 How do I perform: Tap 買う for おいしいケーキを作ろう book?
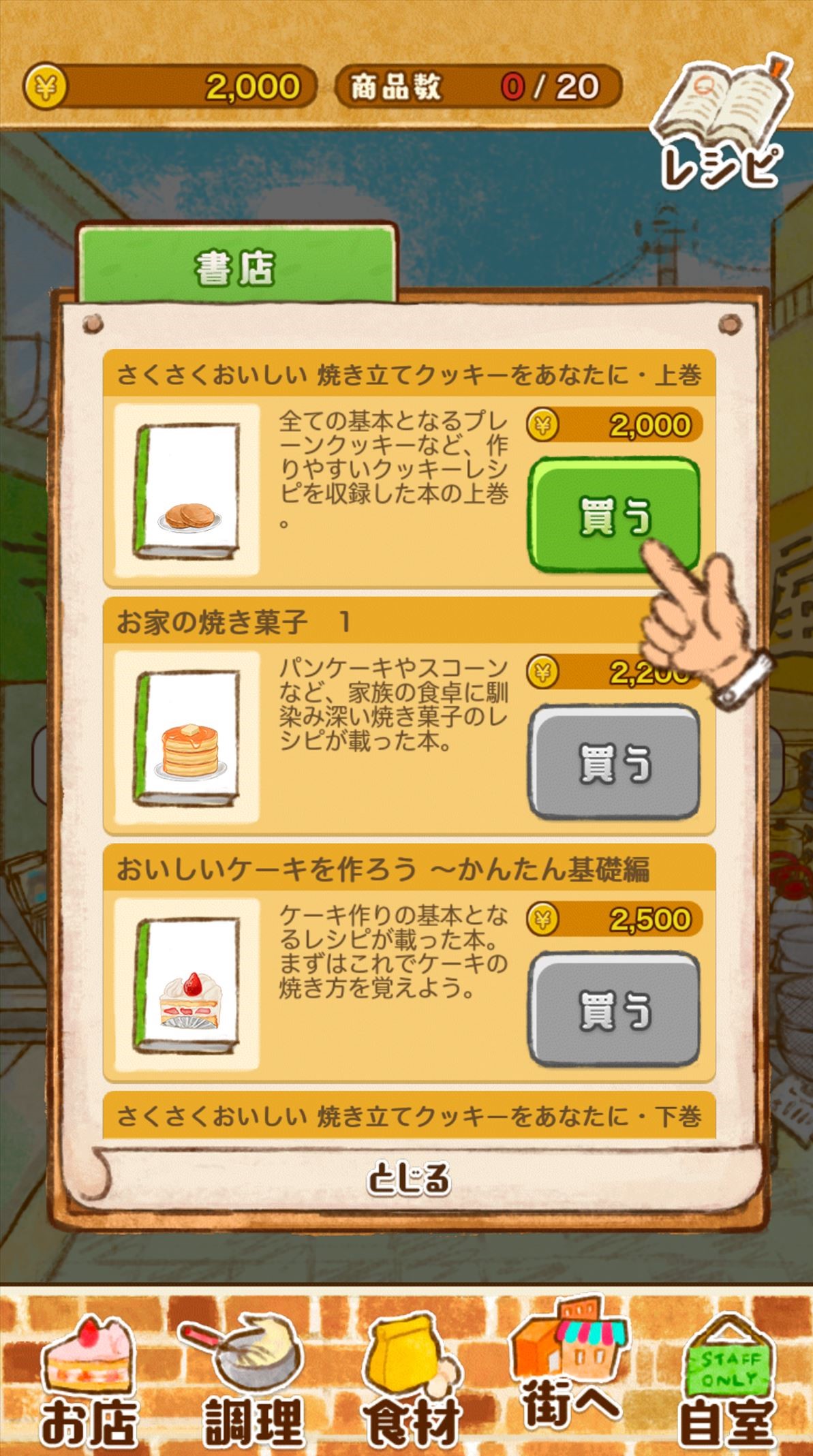(x=614, y=1009)
